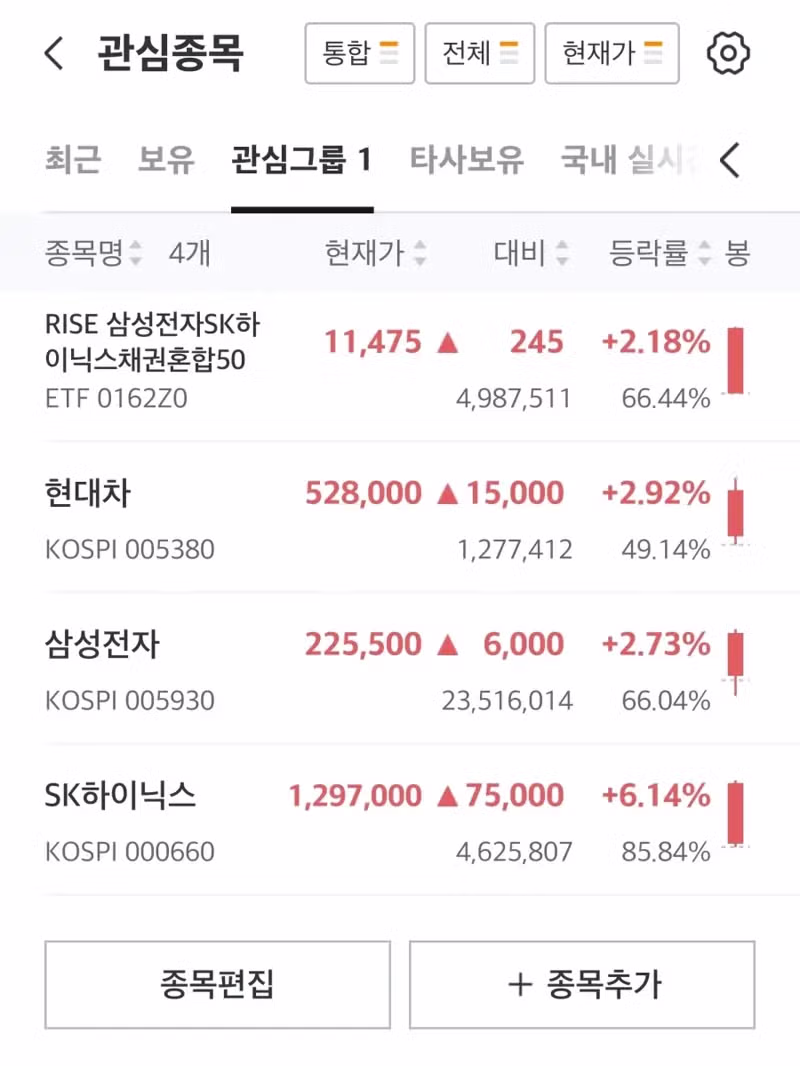The image size is (800, 1066).
Task: Open the settings gear icon
Action: point(728,53)
